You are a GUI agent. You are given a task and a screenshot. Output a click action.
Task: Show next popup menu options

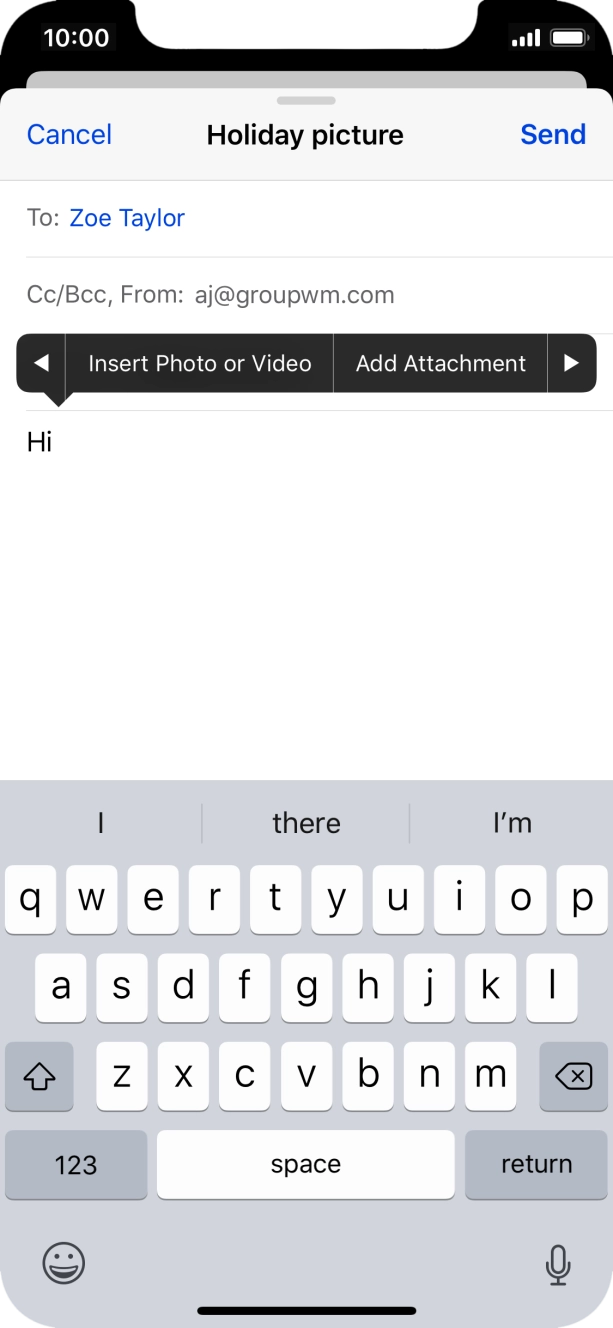coord(572,363)
